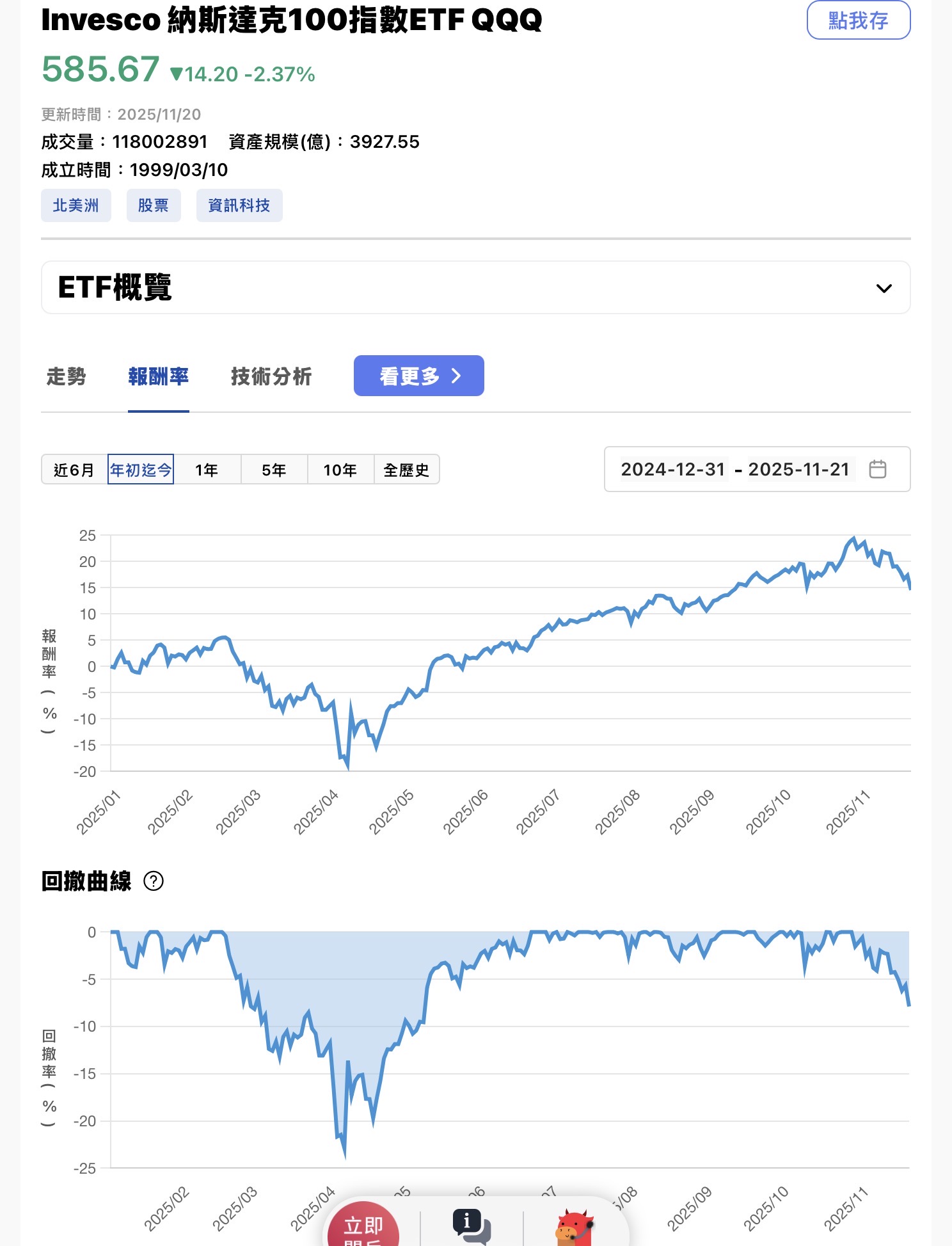This screenshot has height=1246, width=952.
Task: Enable the 全歷史 time range
Action: point(408,470)
